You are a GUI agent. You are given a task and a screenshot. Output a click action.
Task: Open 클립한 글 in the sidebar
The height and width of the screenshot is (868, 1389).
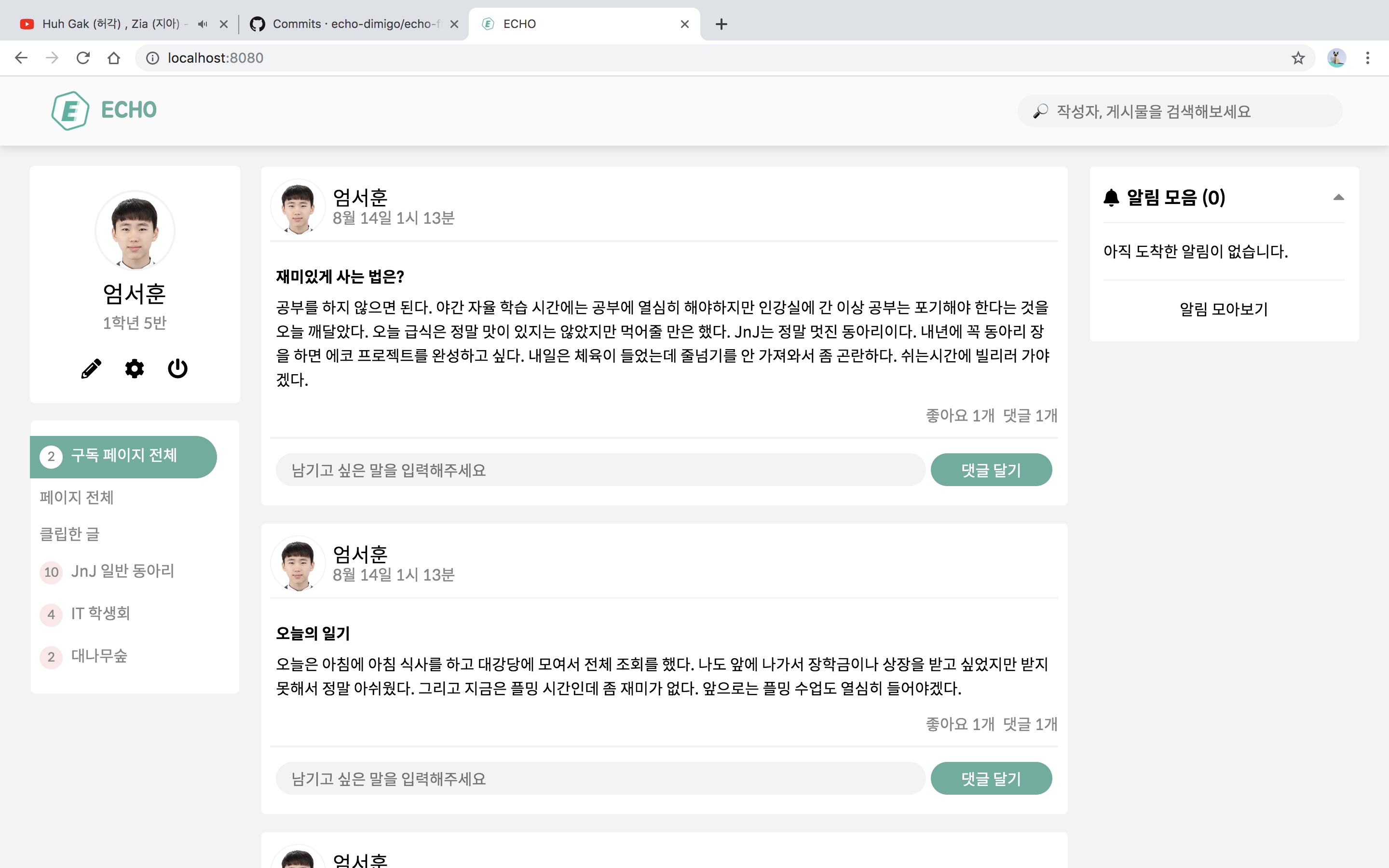[x=69, y=534]
